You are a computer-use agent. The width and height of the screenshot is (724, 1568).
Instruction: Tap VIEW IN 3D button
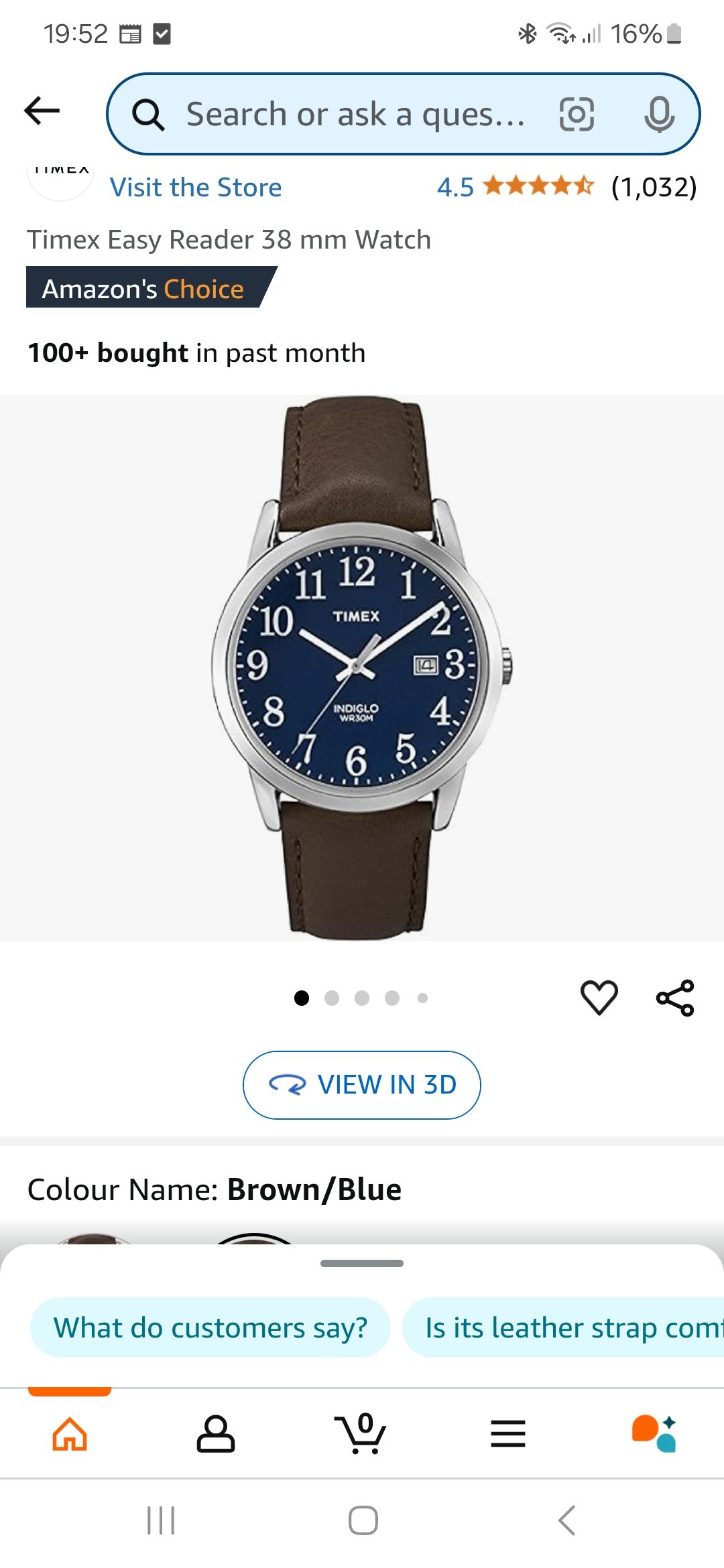(362, 1084)
